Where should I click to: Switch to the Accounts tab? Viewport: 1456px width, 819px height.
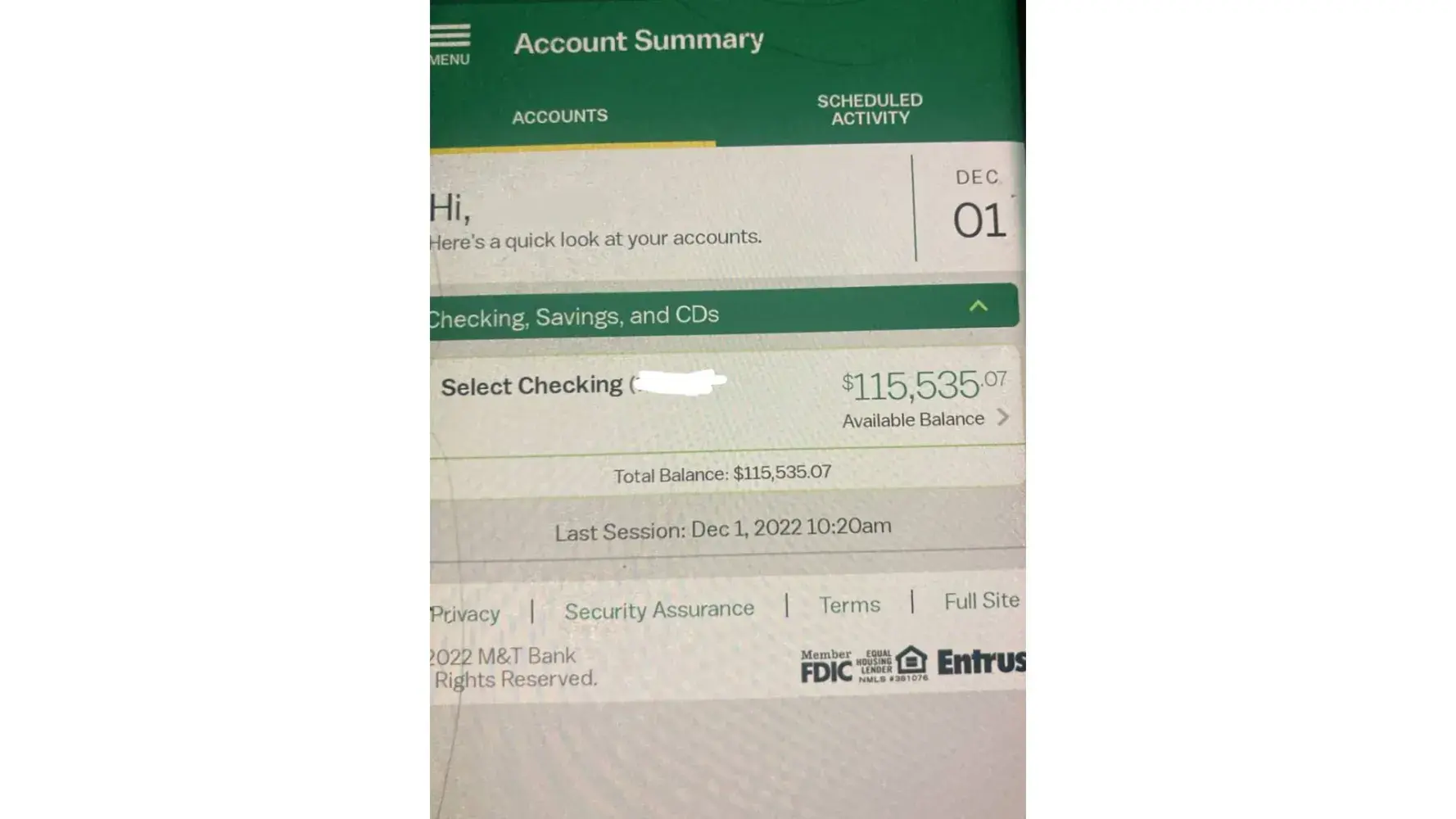point(560,116)
